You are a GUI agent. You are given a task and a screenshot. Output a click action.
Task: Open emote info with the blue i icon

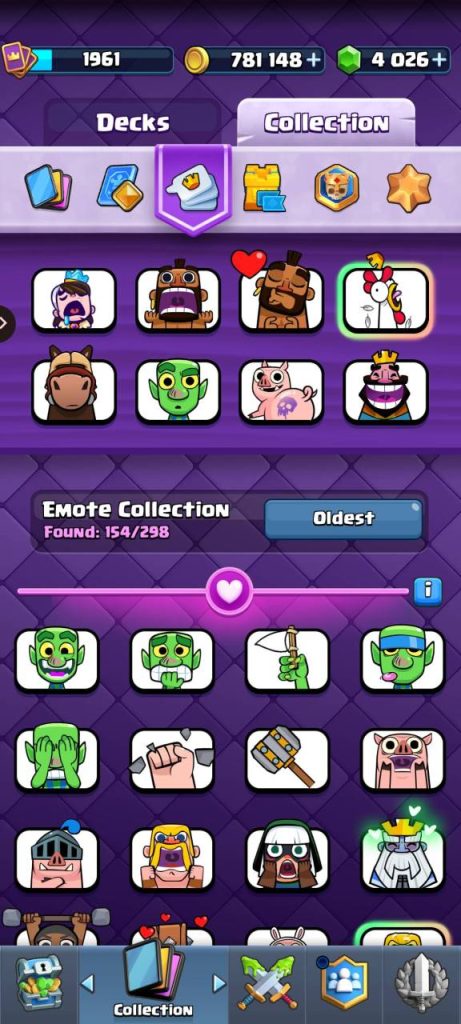[x=428, y=591]
